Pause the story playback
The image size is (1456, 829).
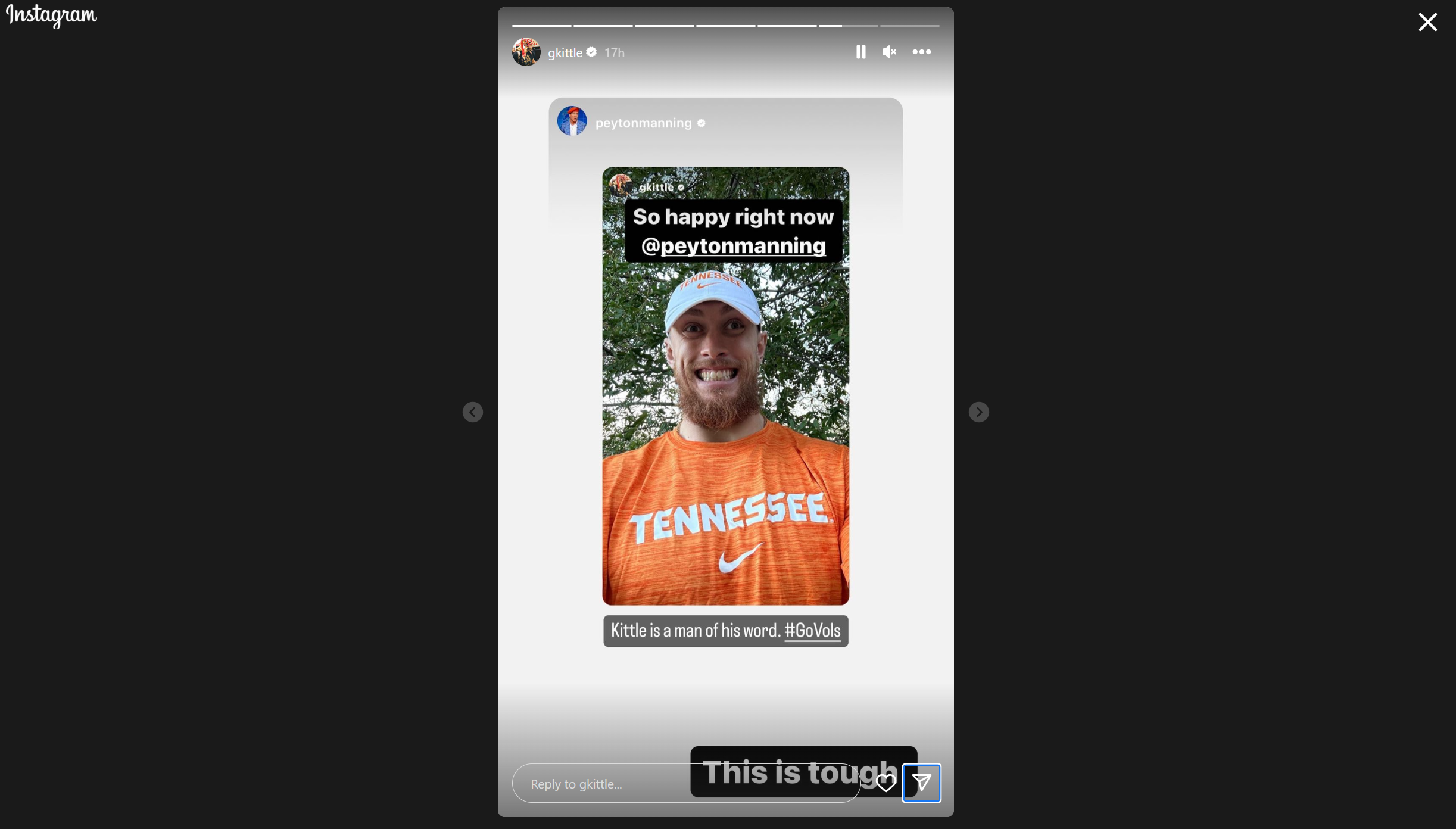coord(860,52)
